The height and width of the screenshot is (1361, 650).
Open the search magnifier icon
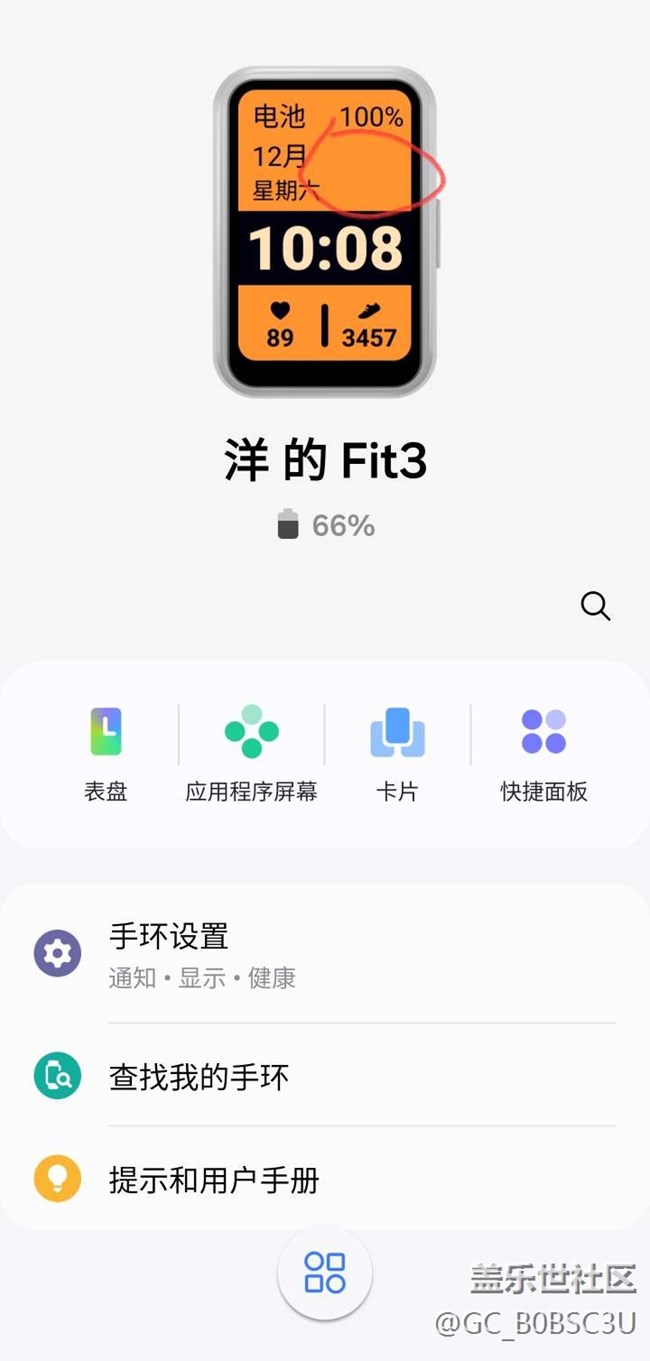tap(595, 606)
